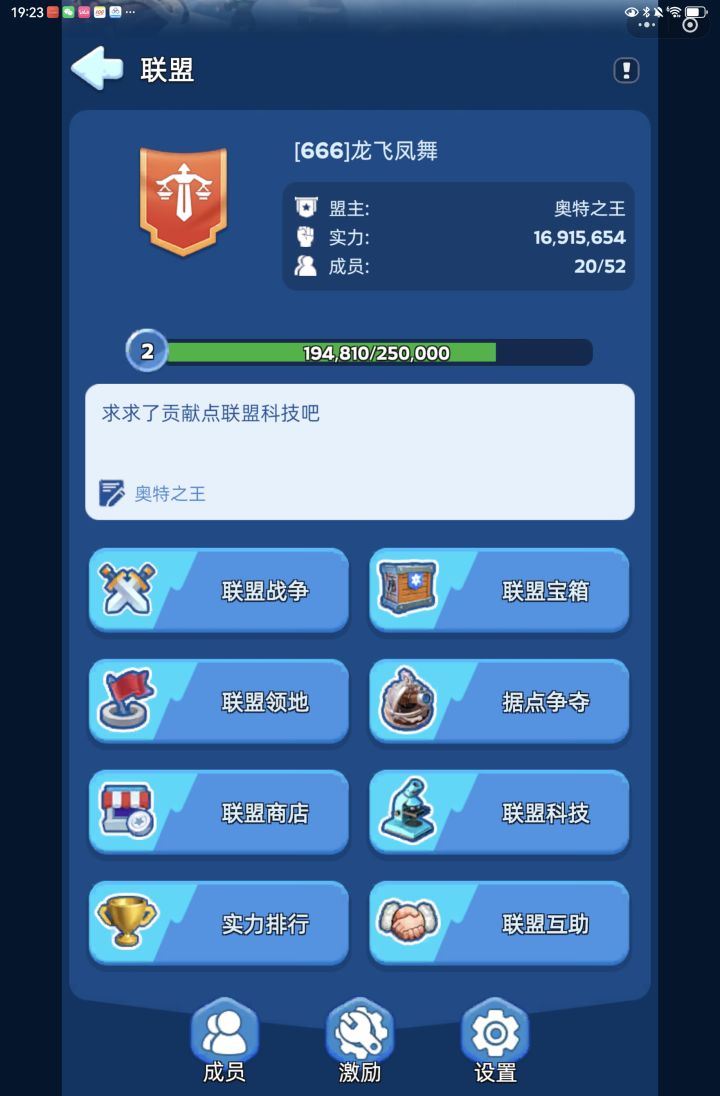Click member count 20/52 row
This screenshot has height=1096, width=720.
pyautogui.click(x=457, y=266)
